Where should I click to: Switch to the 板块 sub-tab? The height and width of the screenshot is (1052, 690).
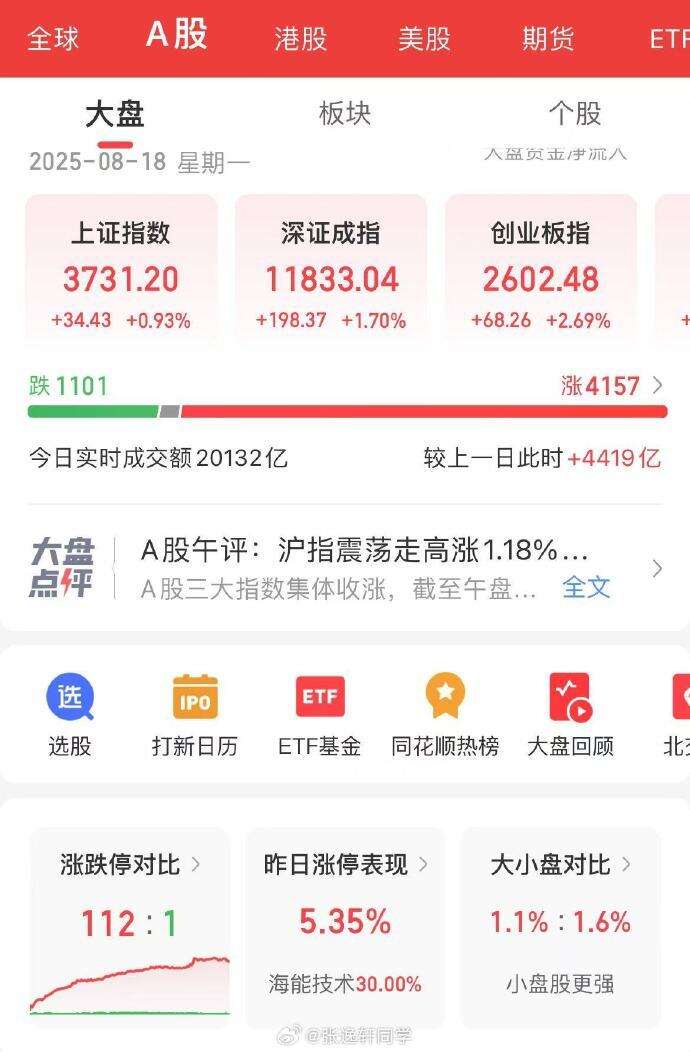point(344,114)
